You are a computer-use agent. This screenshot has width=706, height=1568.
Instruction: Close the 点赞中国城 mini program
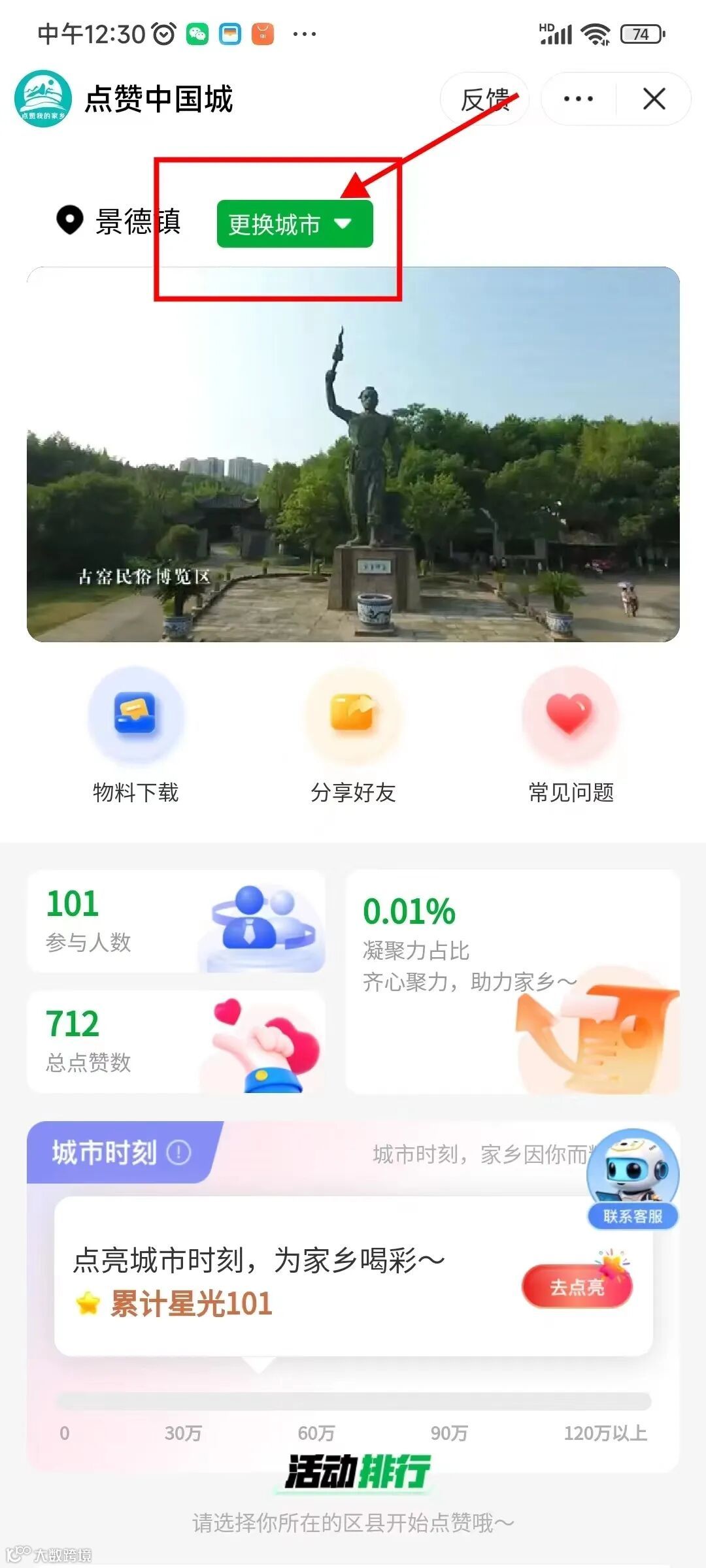(654, 99)
